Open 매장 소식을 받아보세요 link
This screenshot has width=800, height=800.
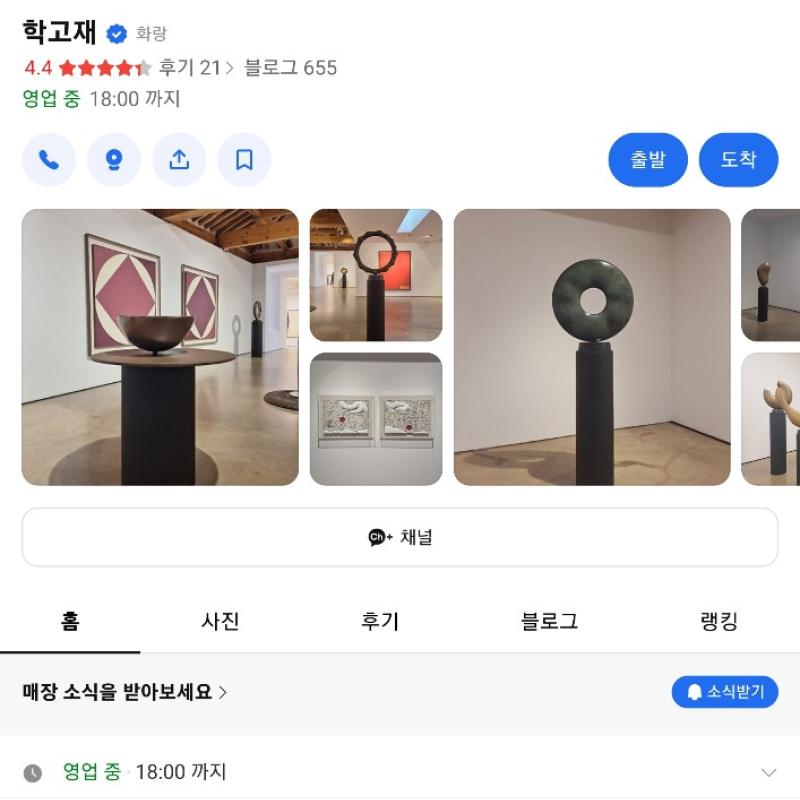(125, 692)
